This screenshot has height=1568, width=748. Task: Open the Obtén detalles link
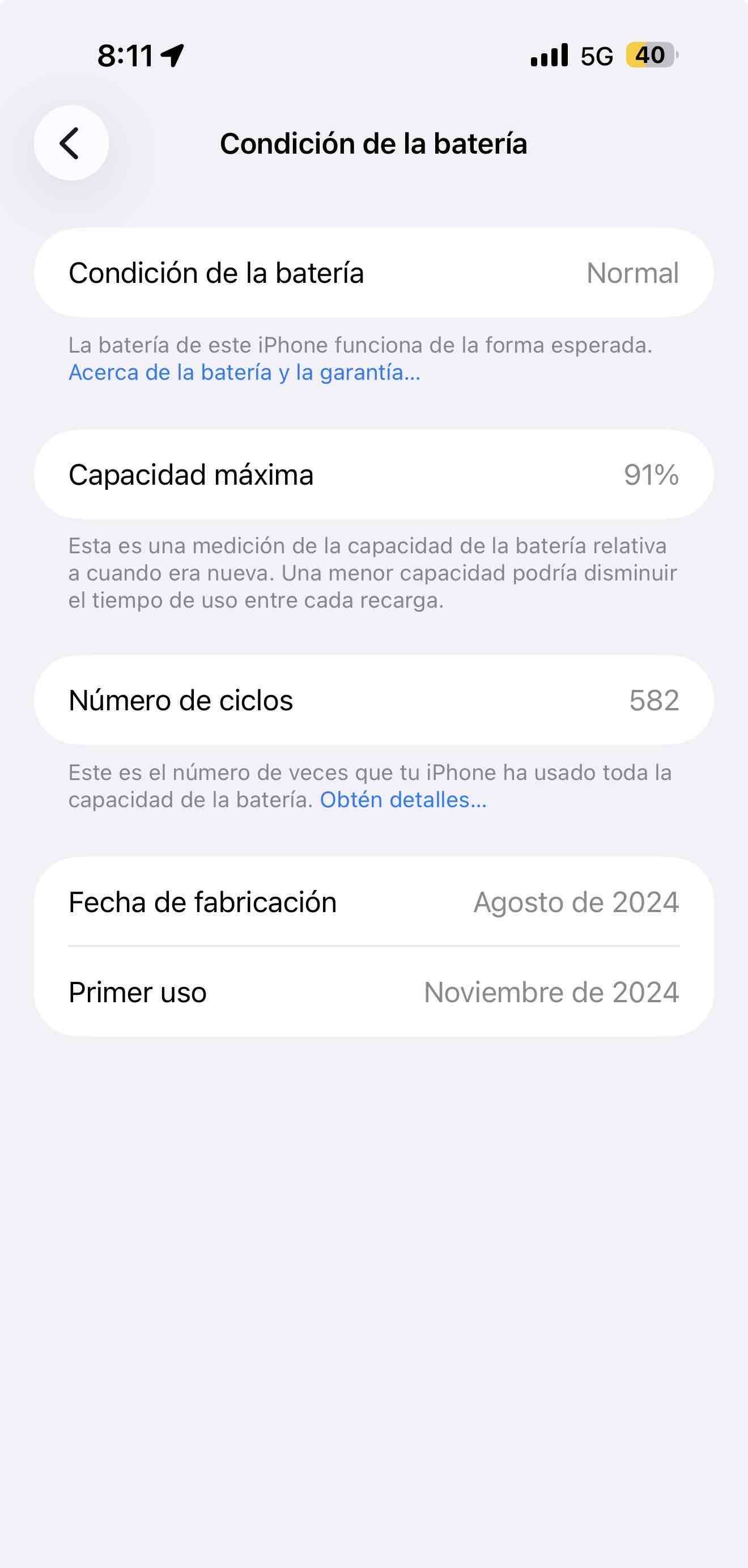pyautogui.click(x=403, y=799)
